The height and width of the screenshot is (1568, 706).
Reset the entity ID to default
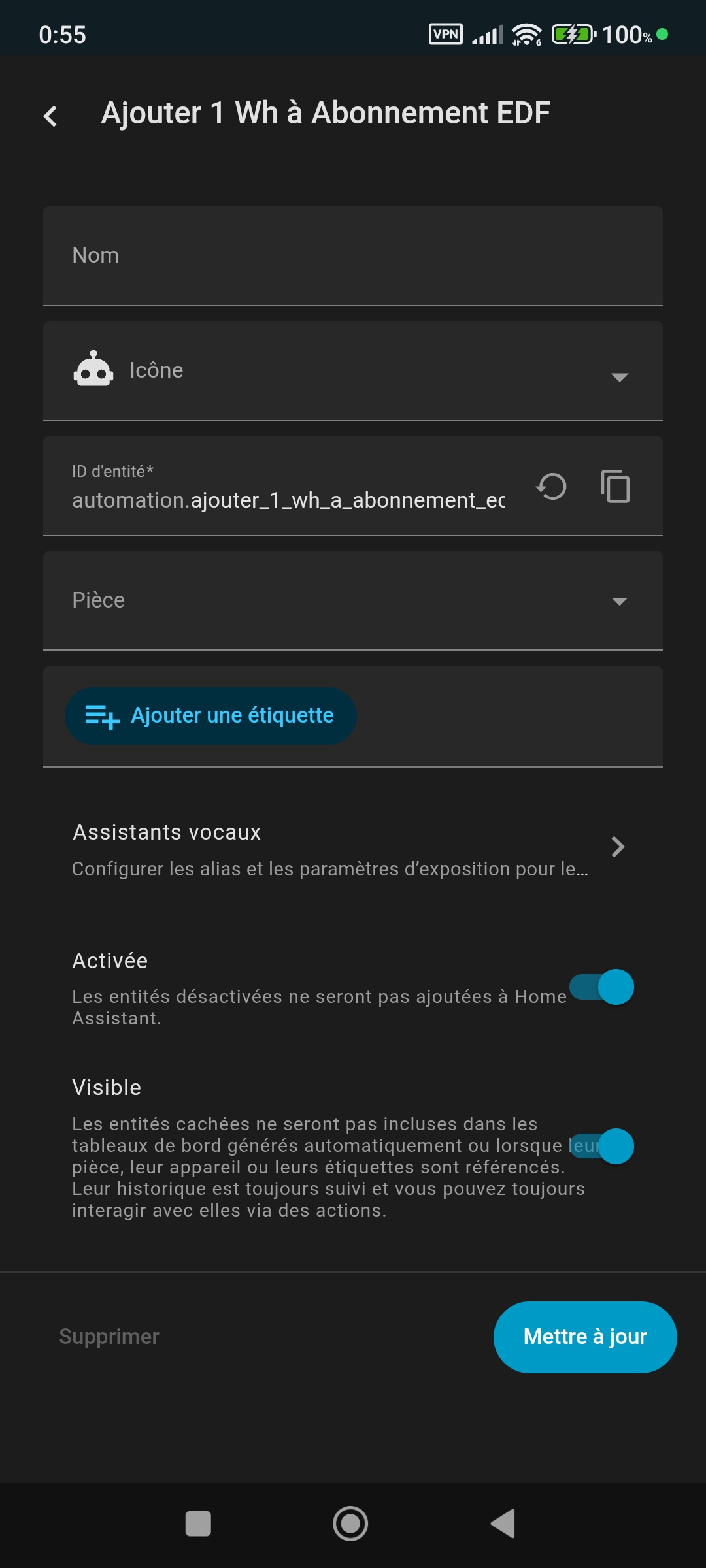pos(551,487)
